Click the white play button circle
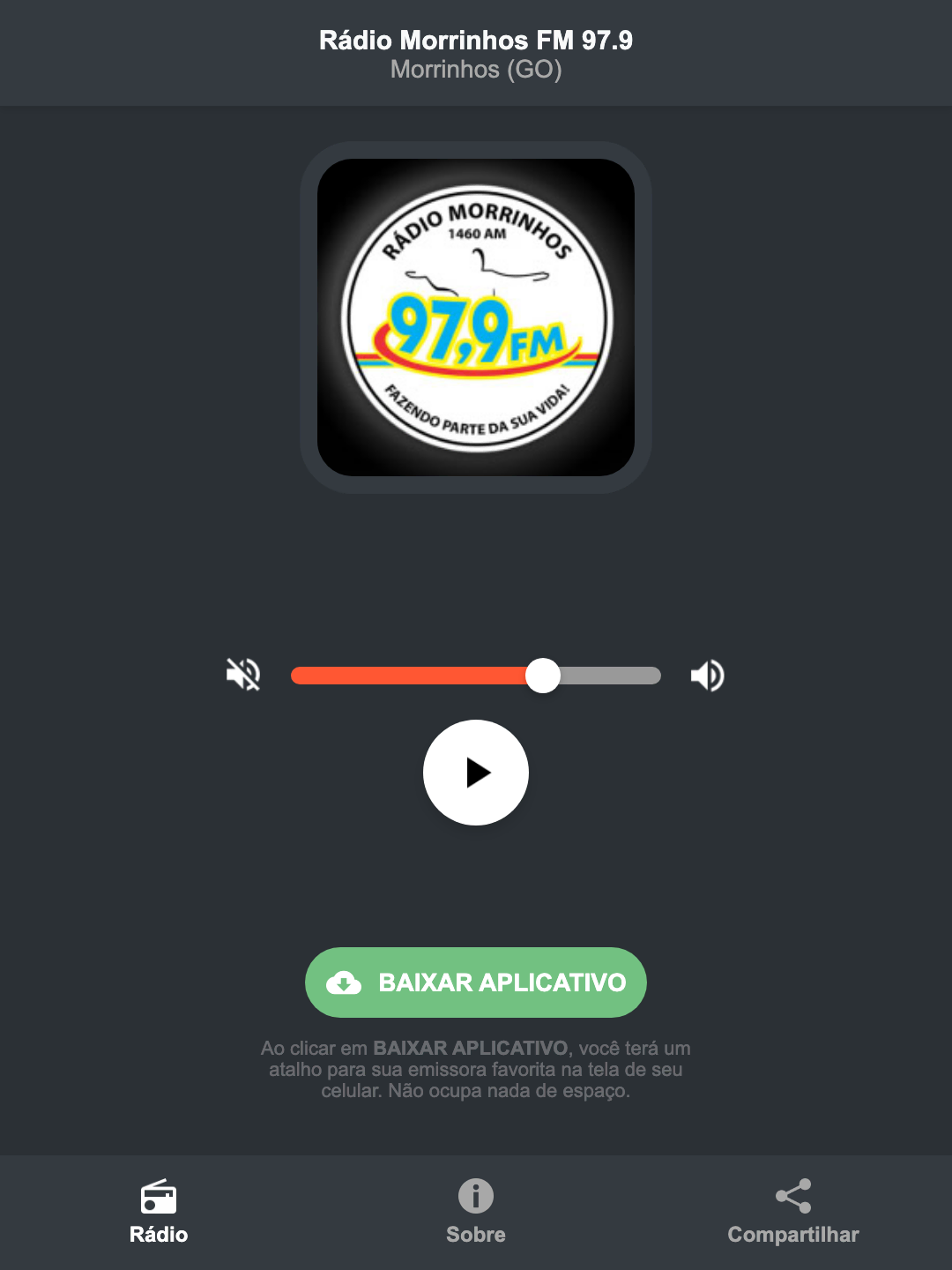Screen dimensions: 952x1270 (x=475, y=773)
